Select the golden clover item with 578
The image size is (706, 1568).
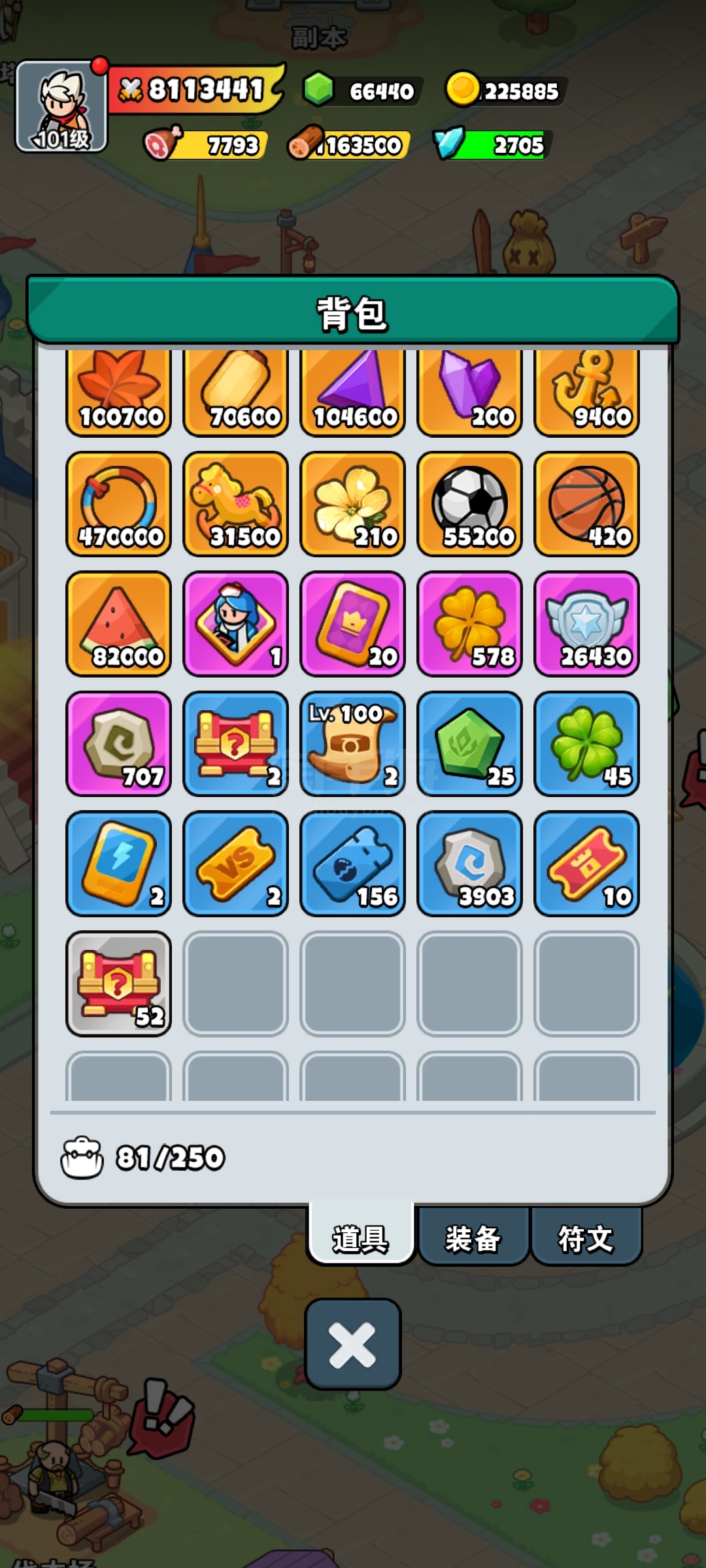469,624
